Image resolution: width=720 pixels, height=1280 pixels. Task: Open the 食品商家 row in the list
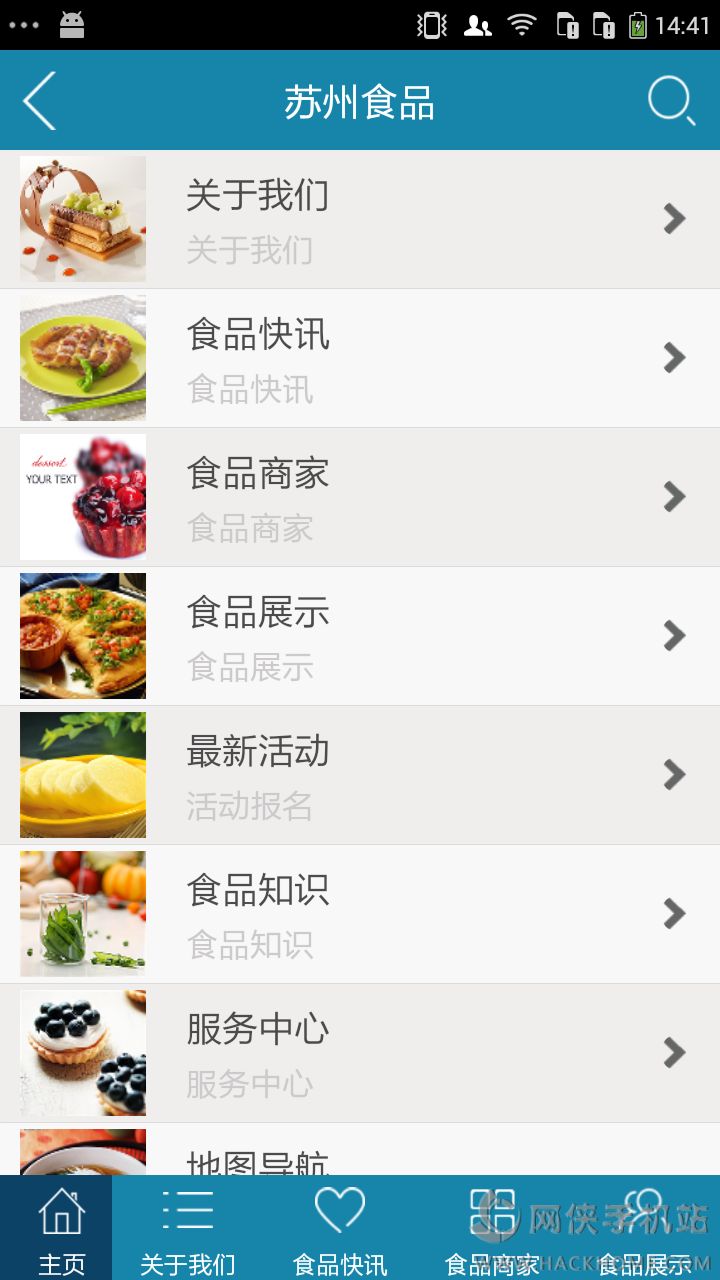(360, 497)
